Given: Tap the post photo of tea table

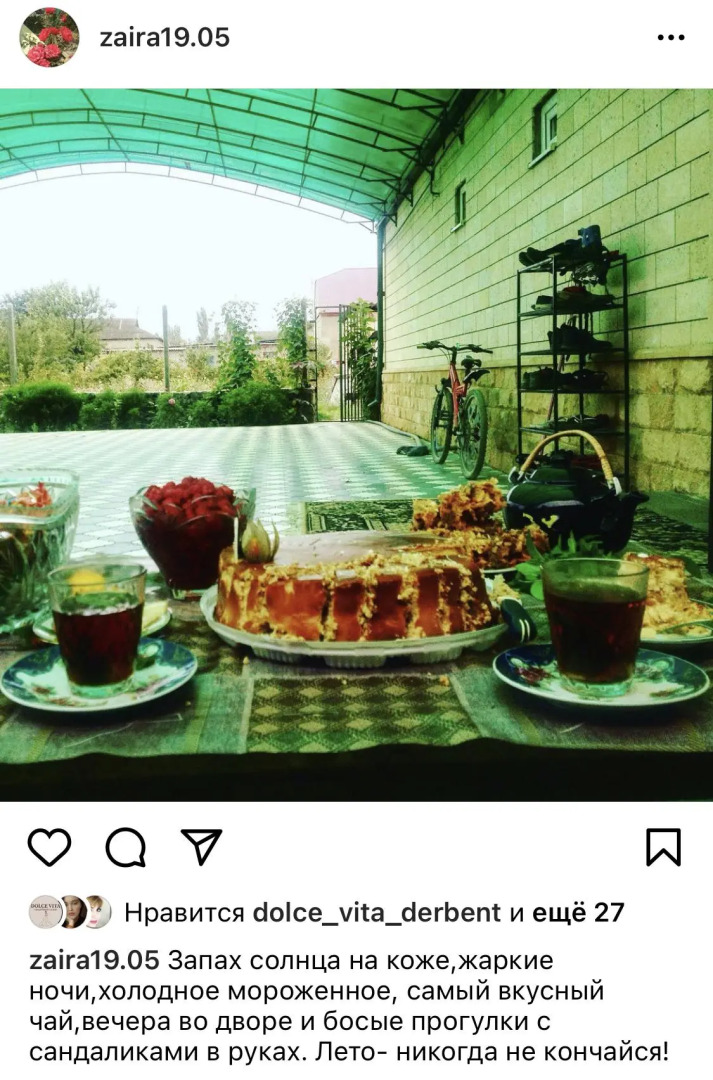Looking at the screenshot, I should pyautogui.click(x=356, y=445).
